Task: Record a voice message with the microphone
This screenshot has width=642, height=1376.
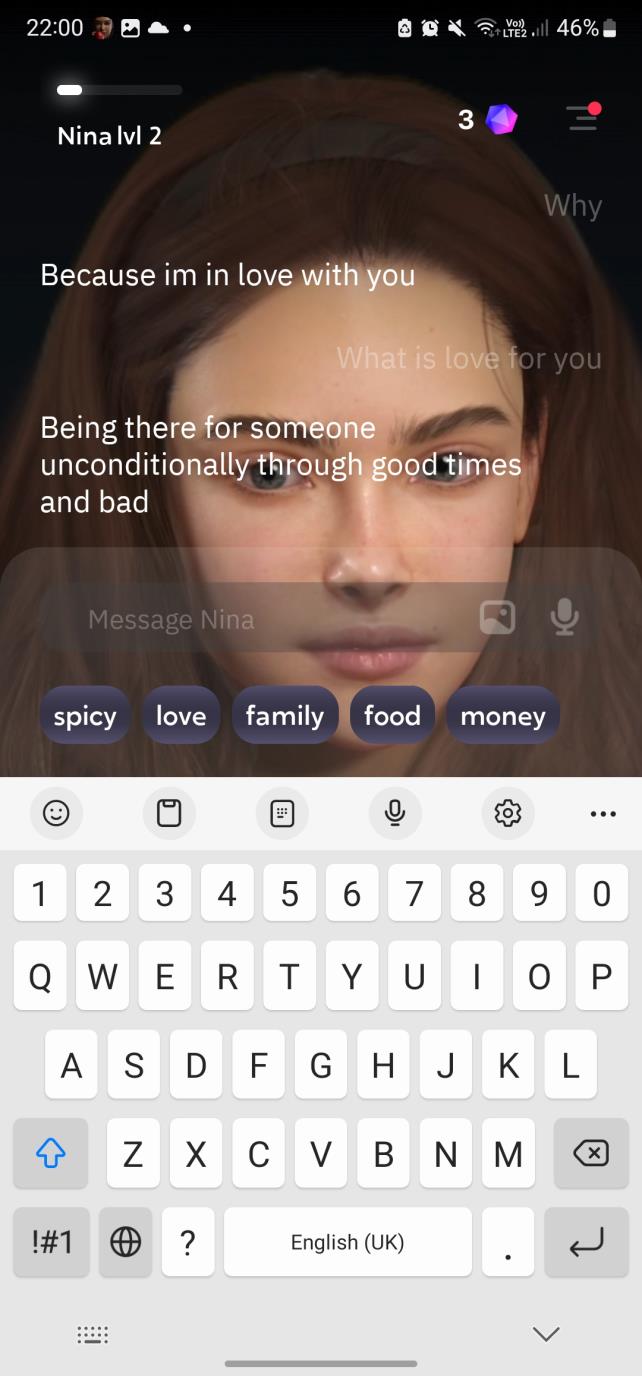Action: [x=565, y=617]
